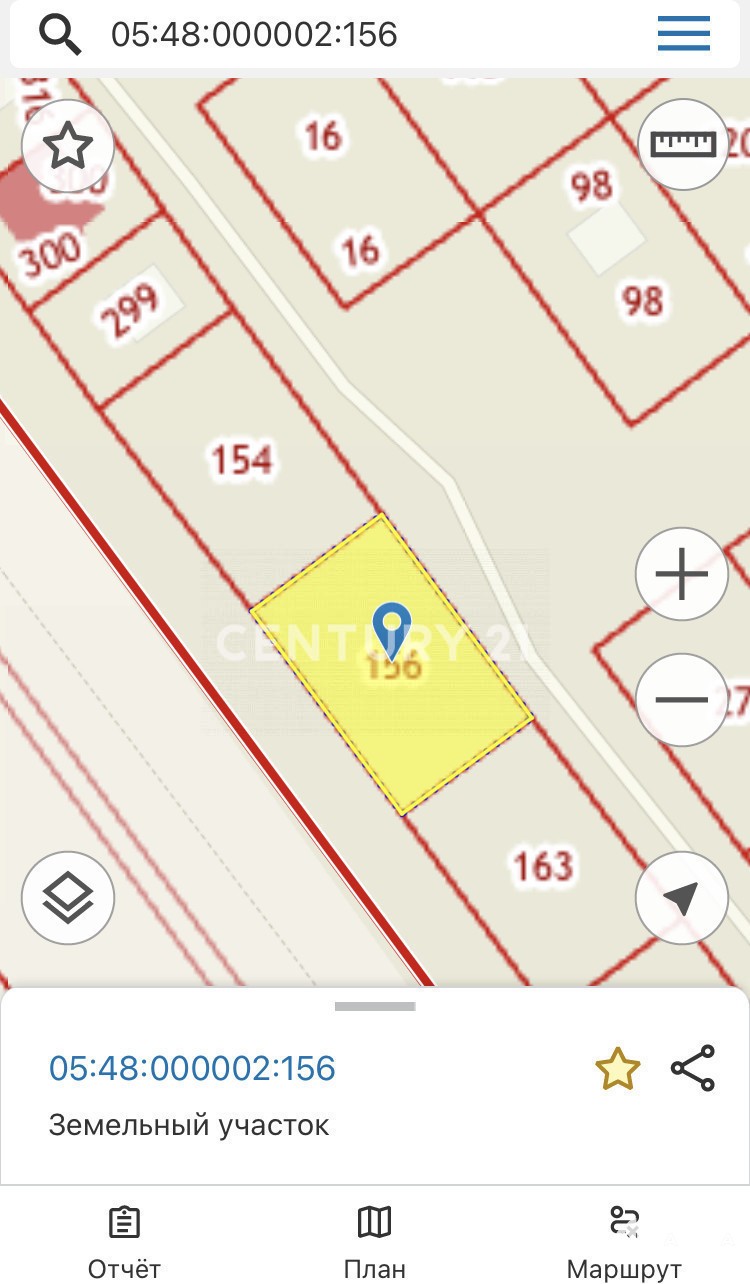Center map on my location

(681, 898)
